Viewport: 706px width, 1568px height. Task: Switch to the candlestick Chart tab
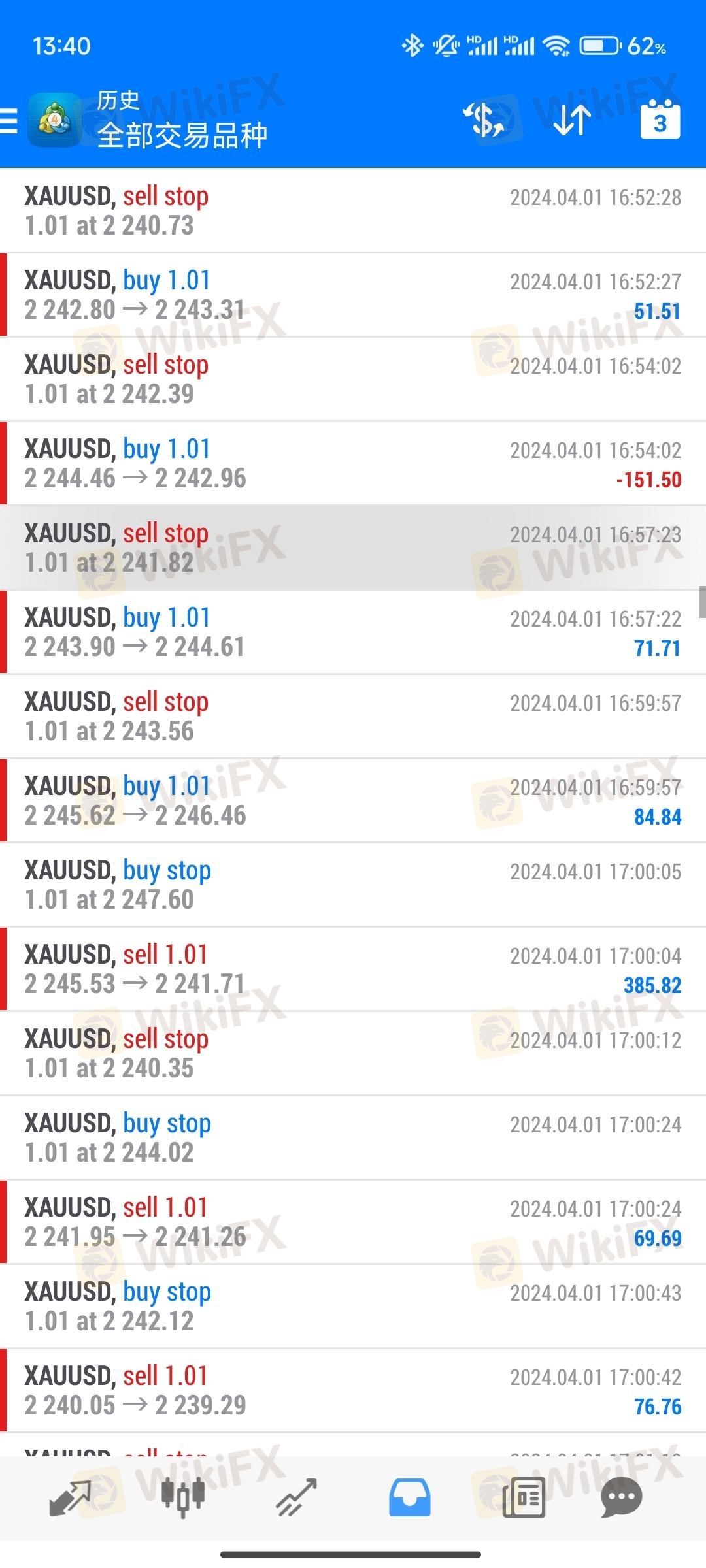pos(184,1497)
